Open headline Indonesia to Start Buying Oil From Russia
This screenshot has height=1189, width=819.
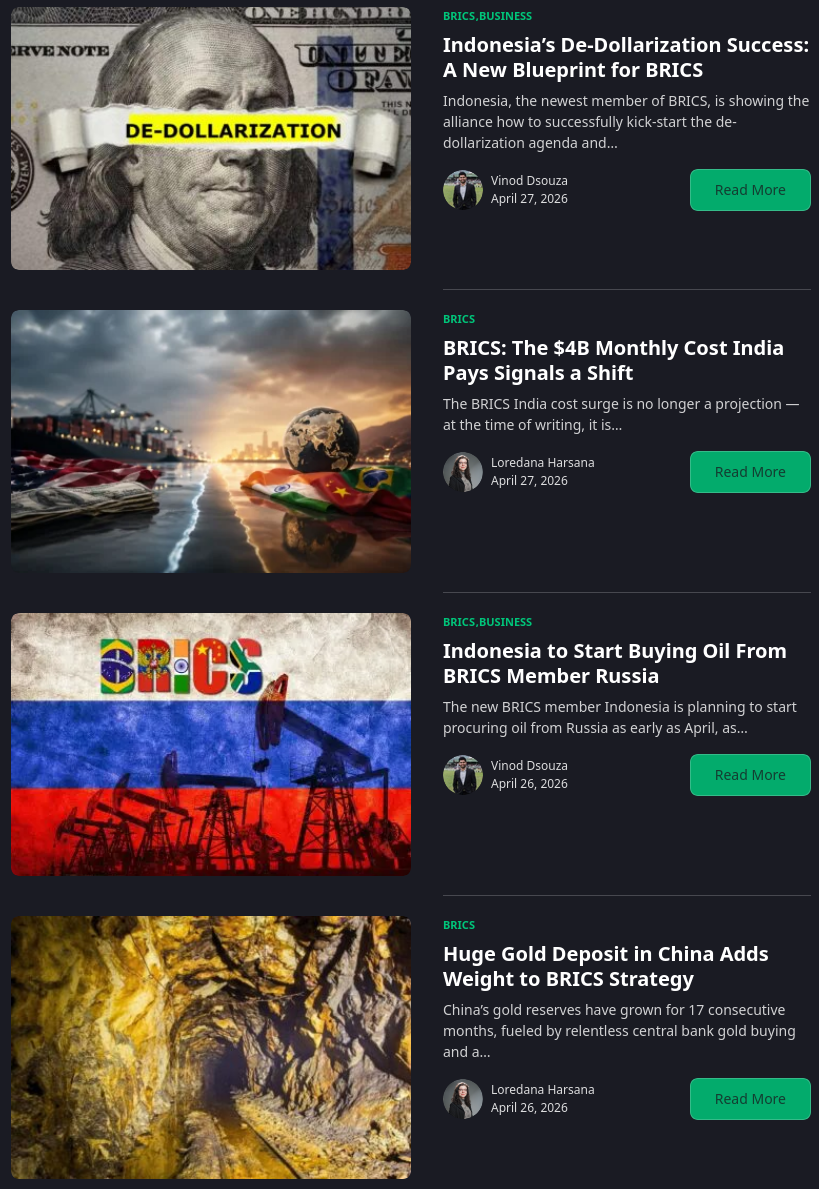614,663
